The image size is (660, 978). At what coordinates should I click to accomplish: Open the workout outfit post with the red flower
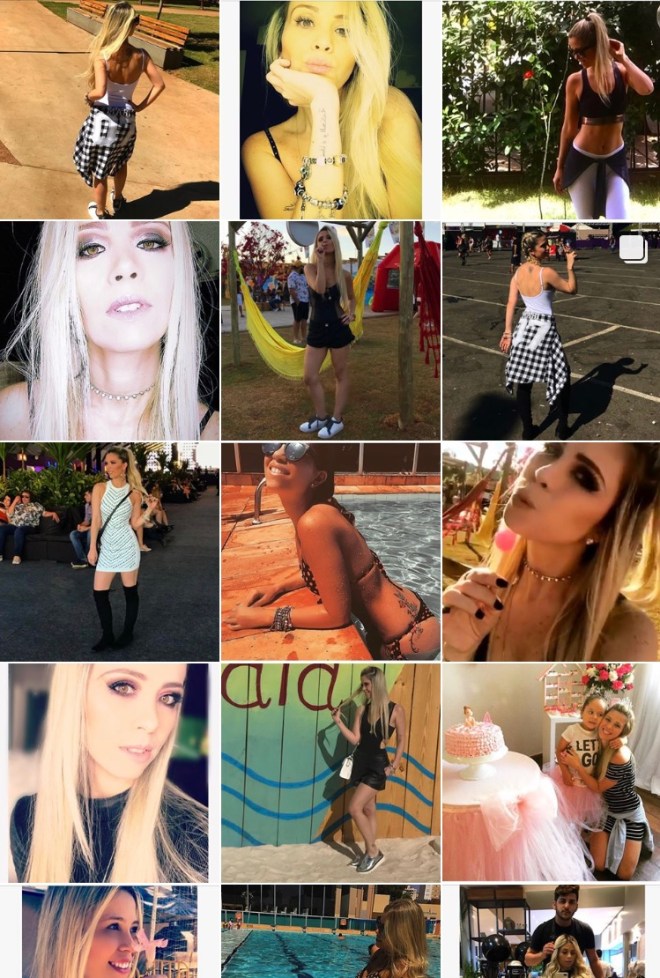coord(551,109)
